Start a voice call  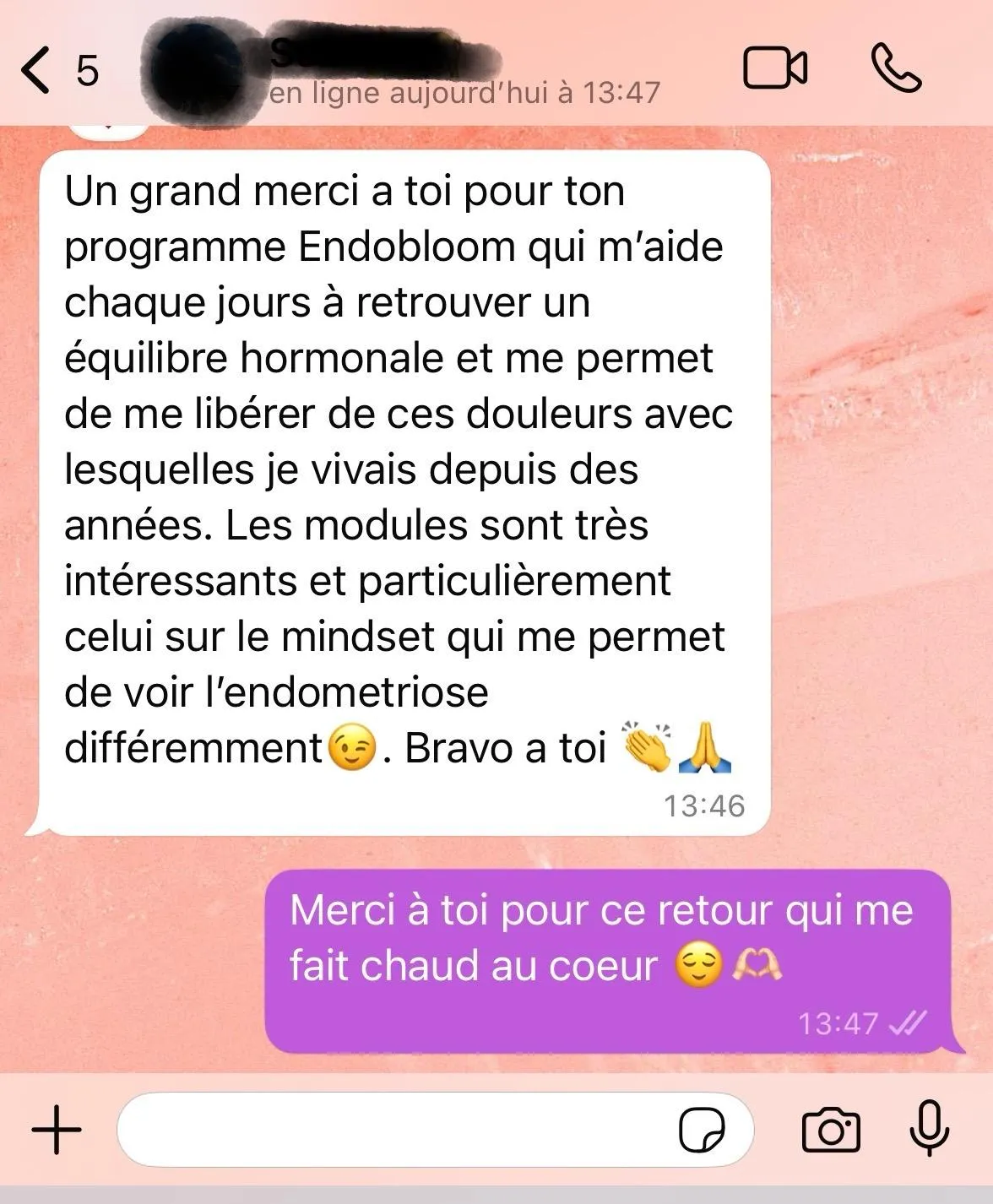895,68
